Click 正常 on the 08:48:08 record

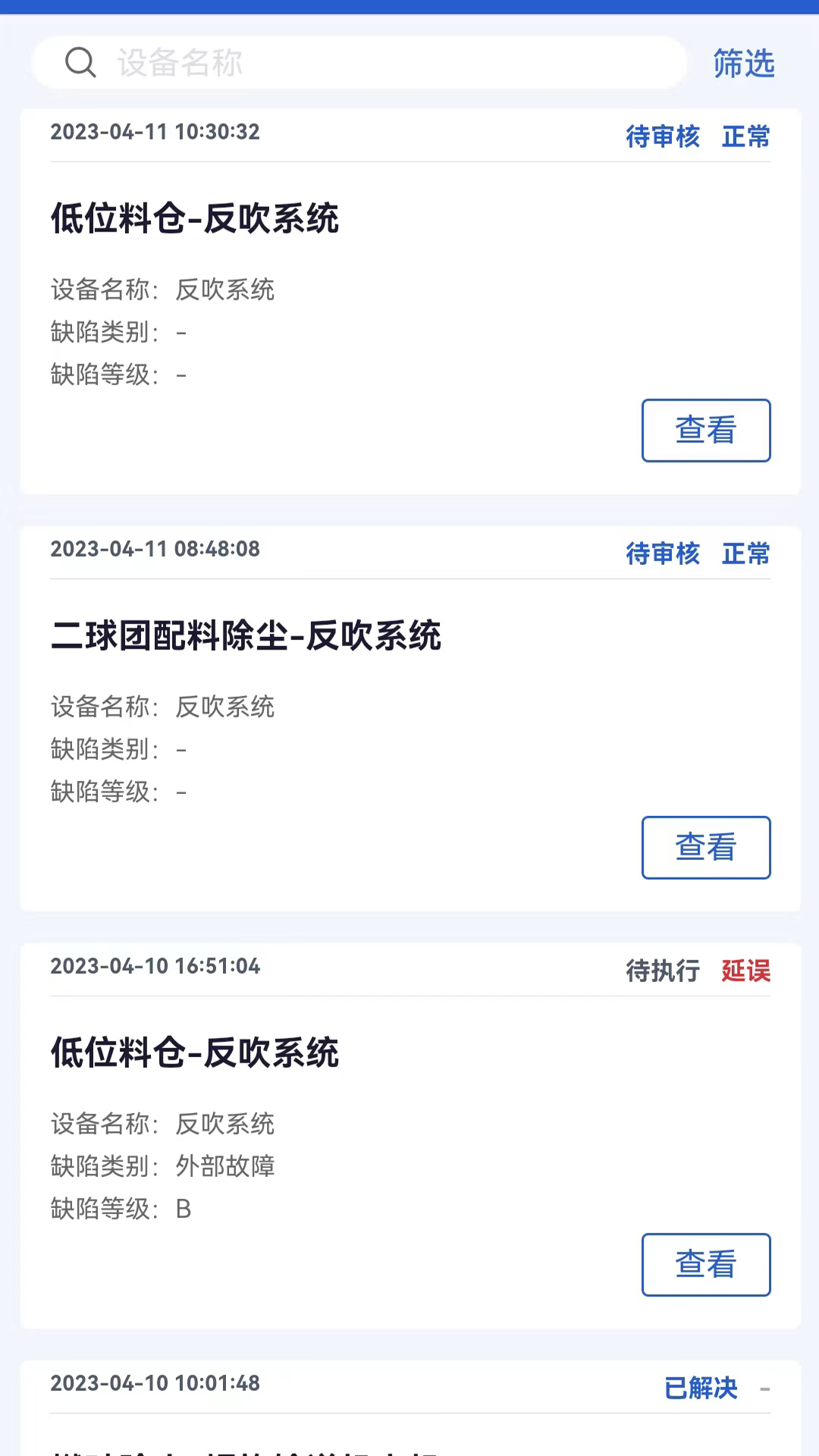point(745,554)
